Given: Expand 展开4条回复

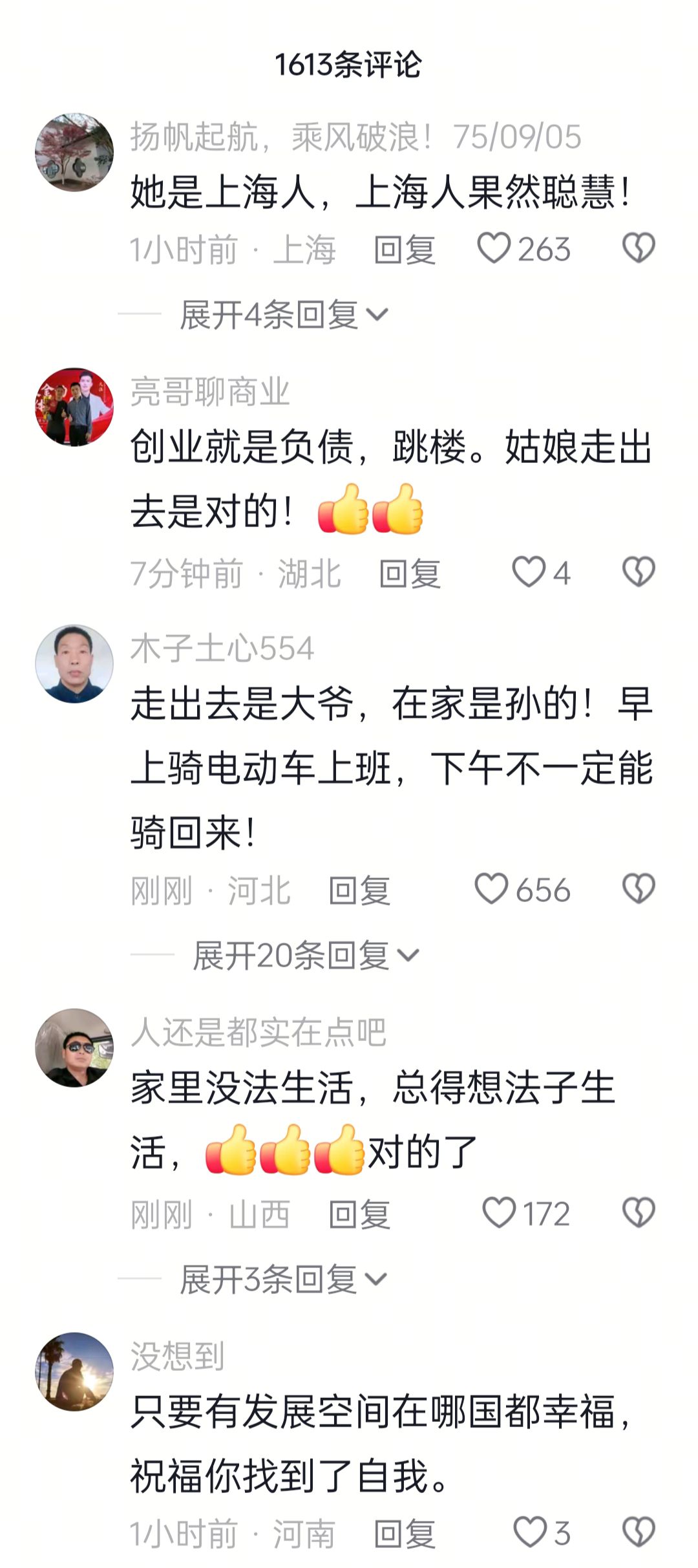Looking at the screenshot, I should tap(283, 315).
